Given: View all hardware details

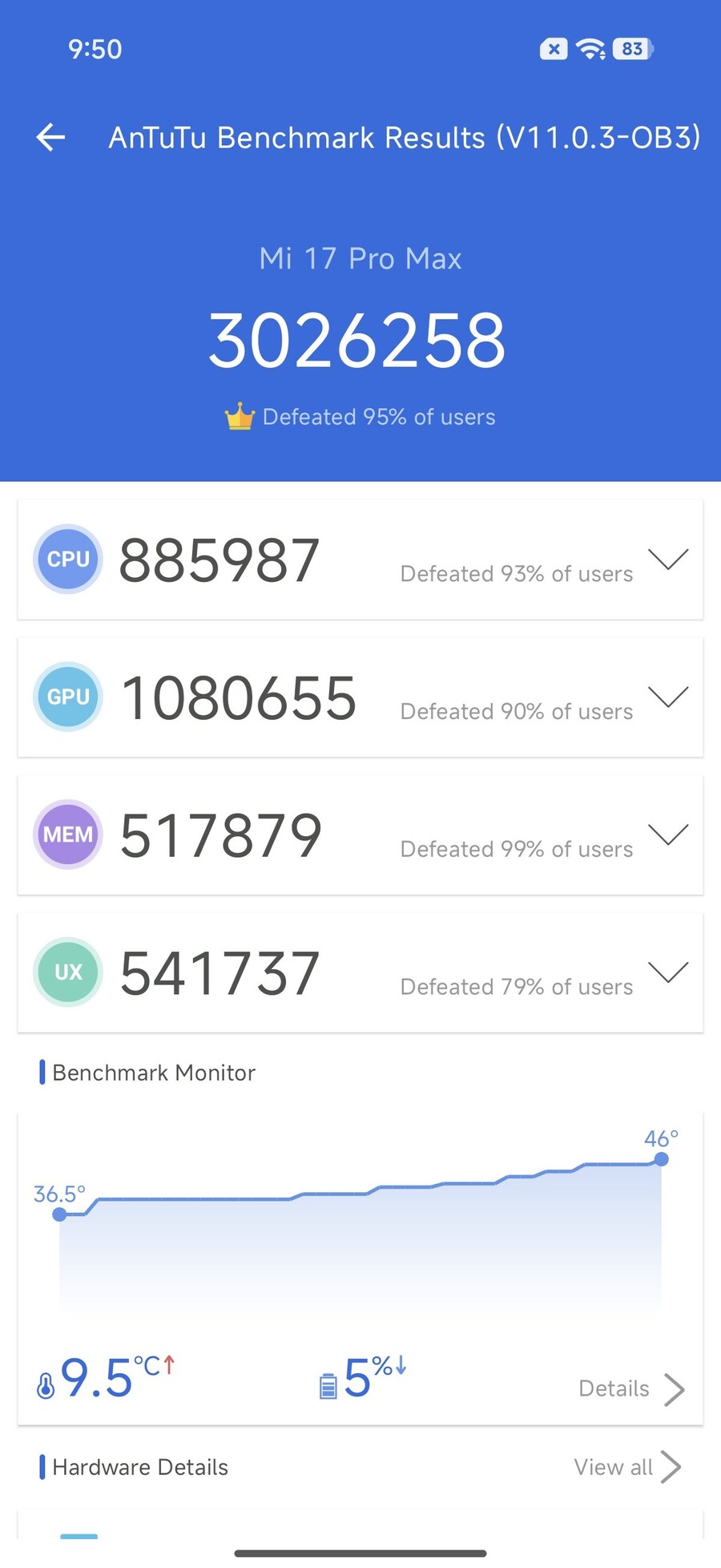Looking at the screenshot, I should 626,1467.
